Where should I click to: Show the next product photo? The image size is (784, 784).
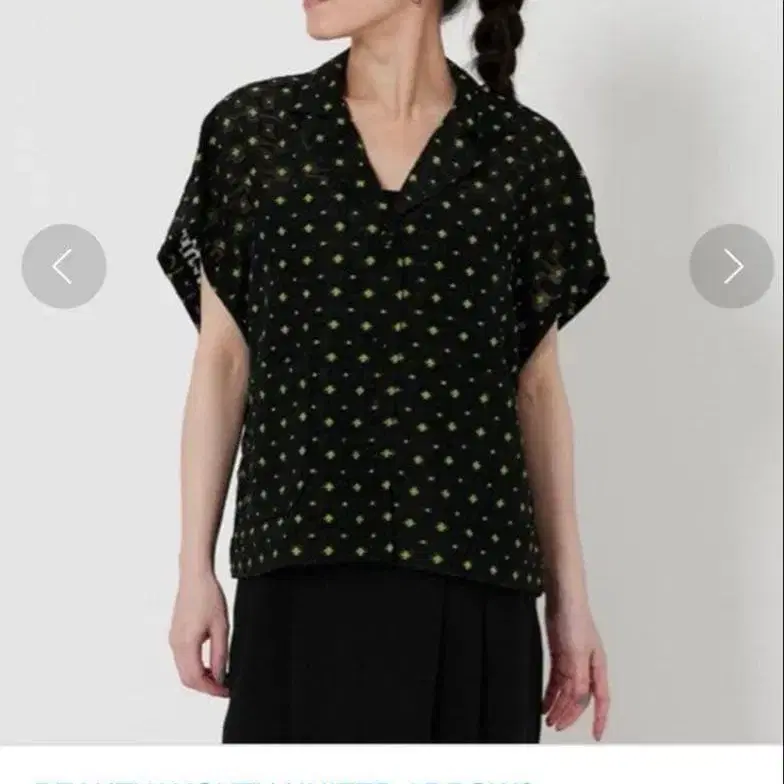731,266
